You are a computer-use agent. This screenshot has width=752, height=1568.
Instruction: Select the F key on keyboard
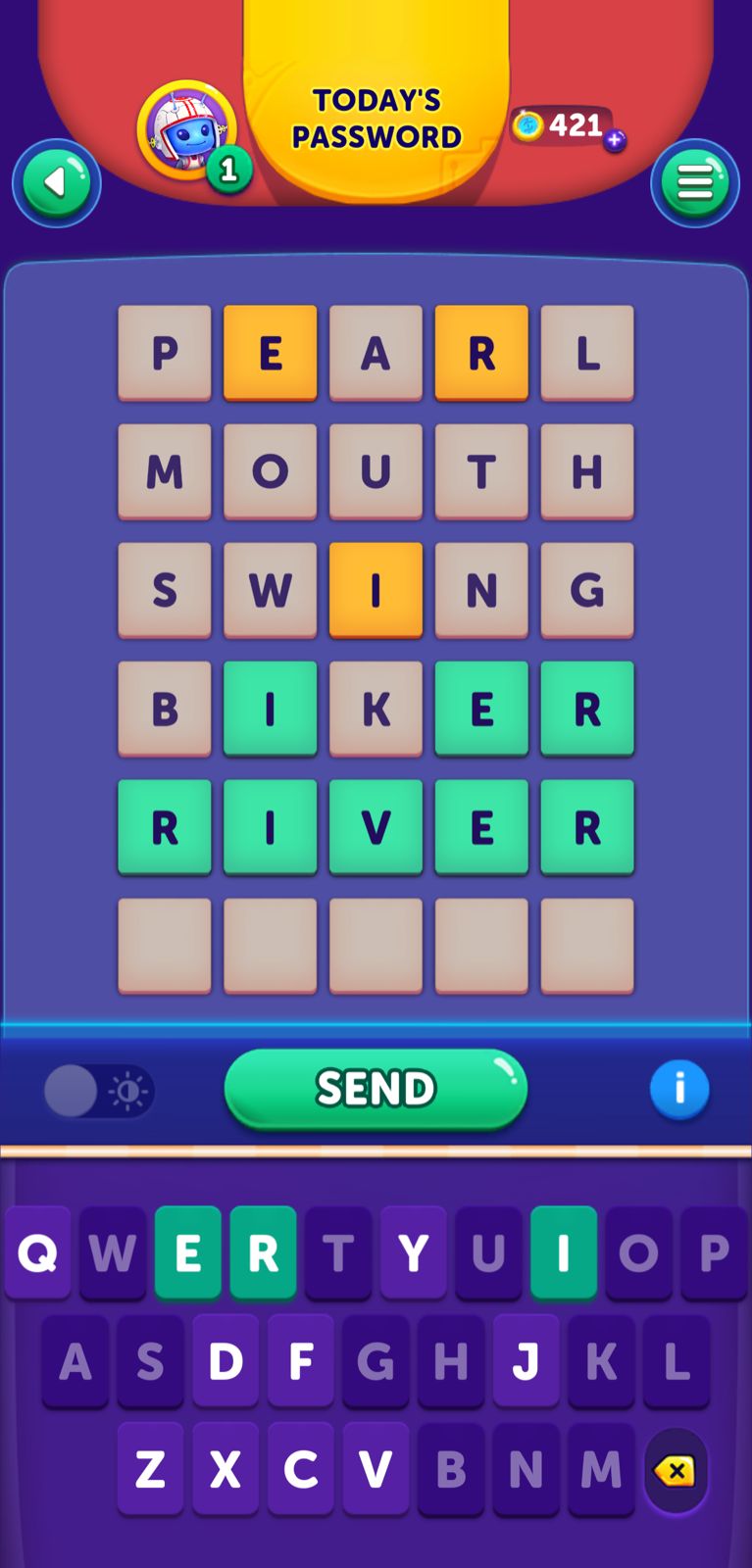pos(301,1361)
